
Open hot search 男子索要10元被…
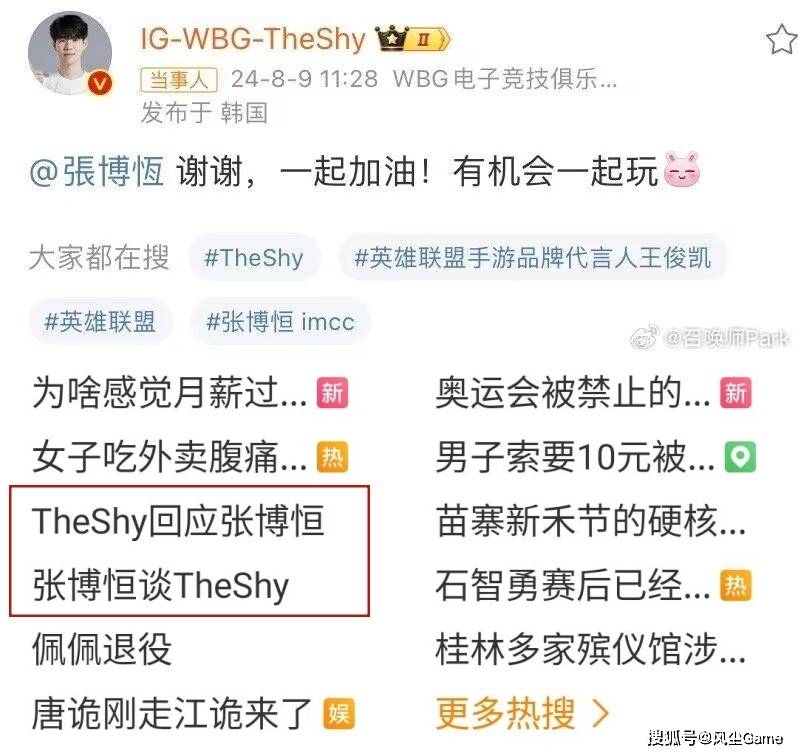pos(575,457)
